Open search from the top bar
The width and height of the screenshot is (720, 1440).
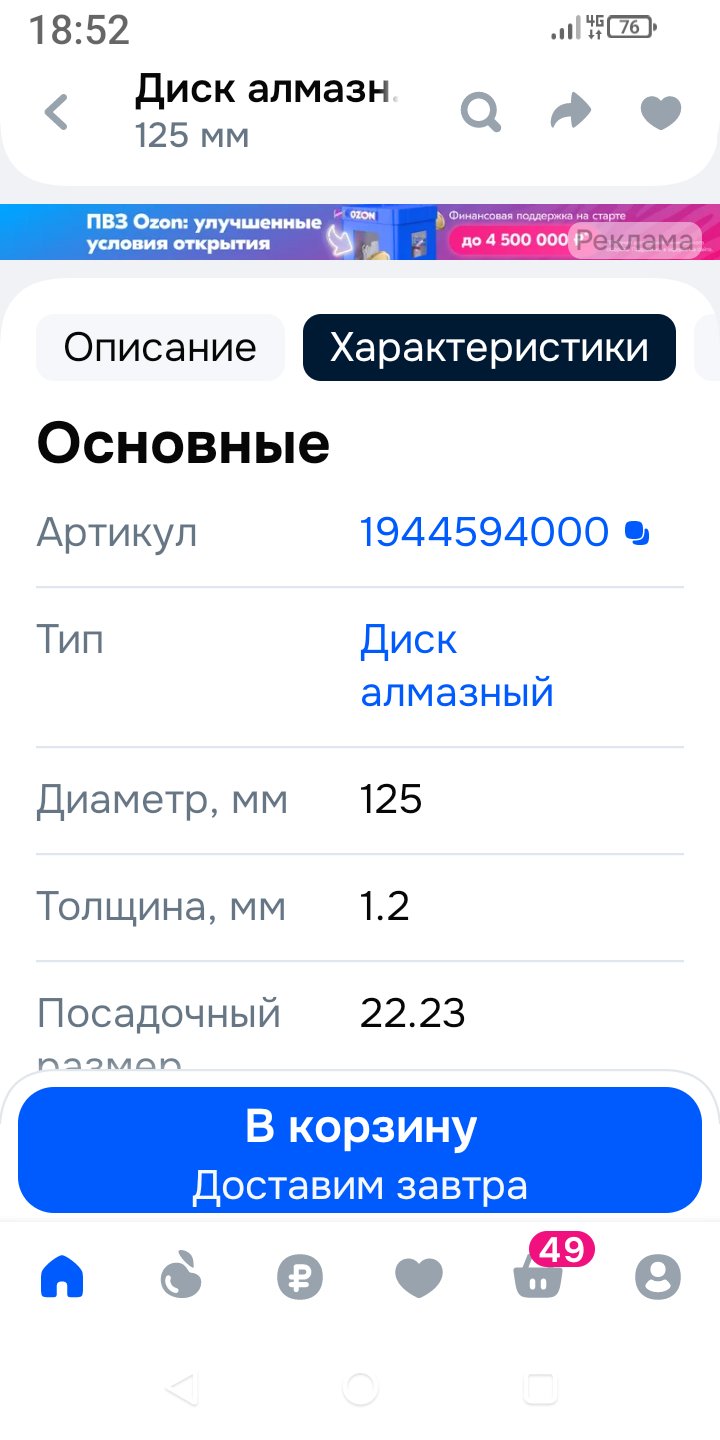(x=481, y=112)
